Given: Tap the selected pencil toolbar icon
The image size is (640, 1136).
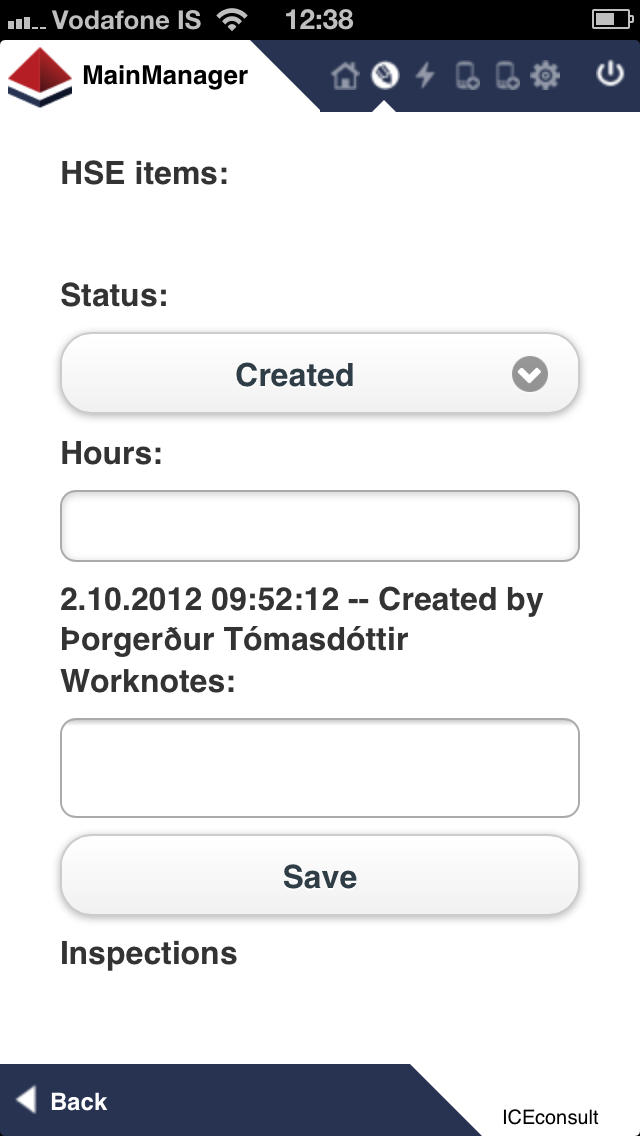Looking at the screenshot, I should (x=385, y=75).
